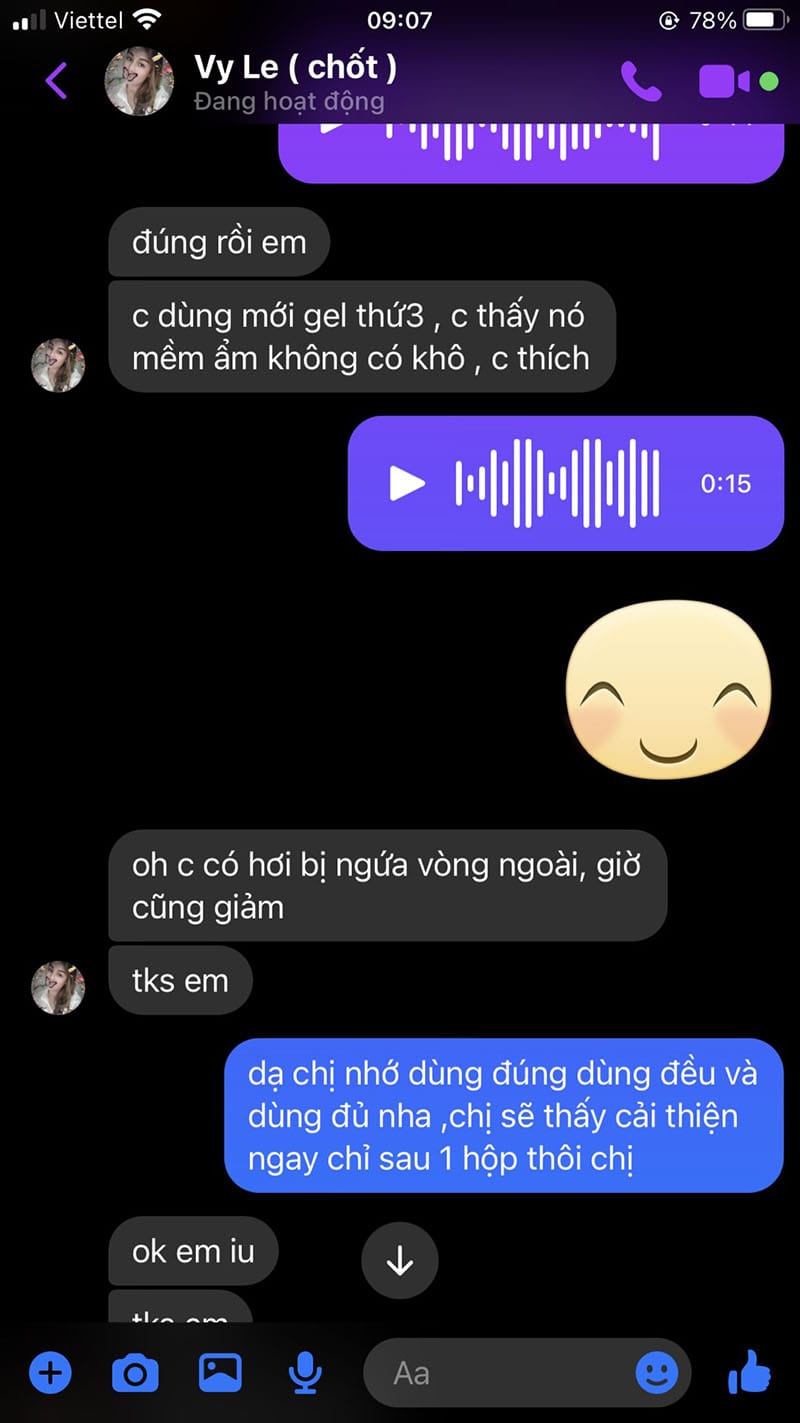The height and width of the screenshot is (1423, 800).
Task: Open the photo gallery picker
Action: pyautogui.click(x=220, y=1373)
